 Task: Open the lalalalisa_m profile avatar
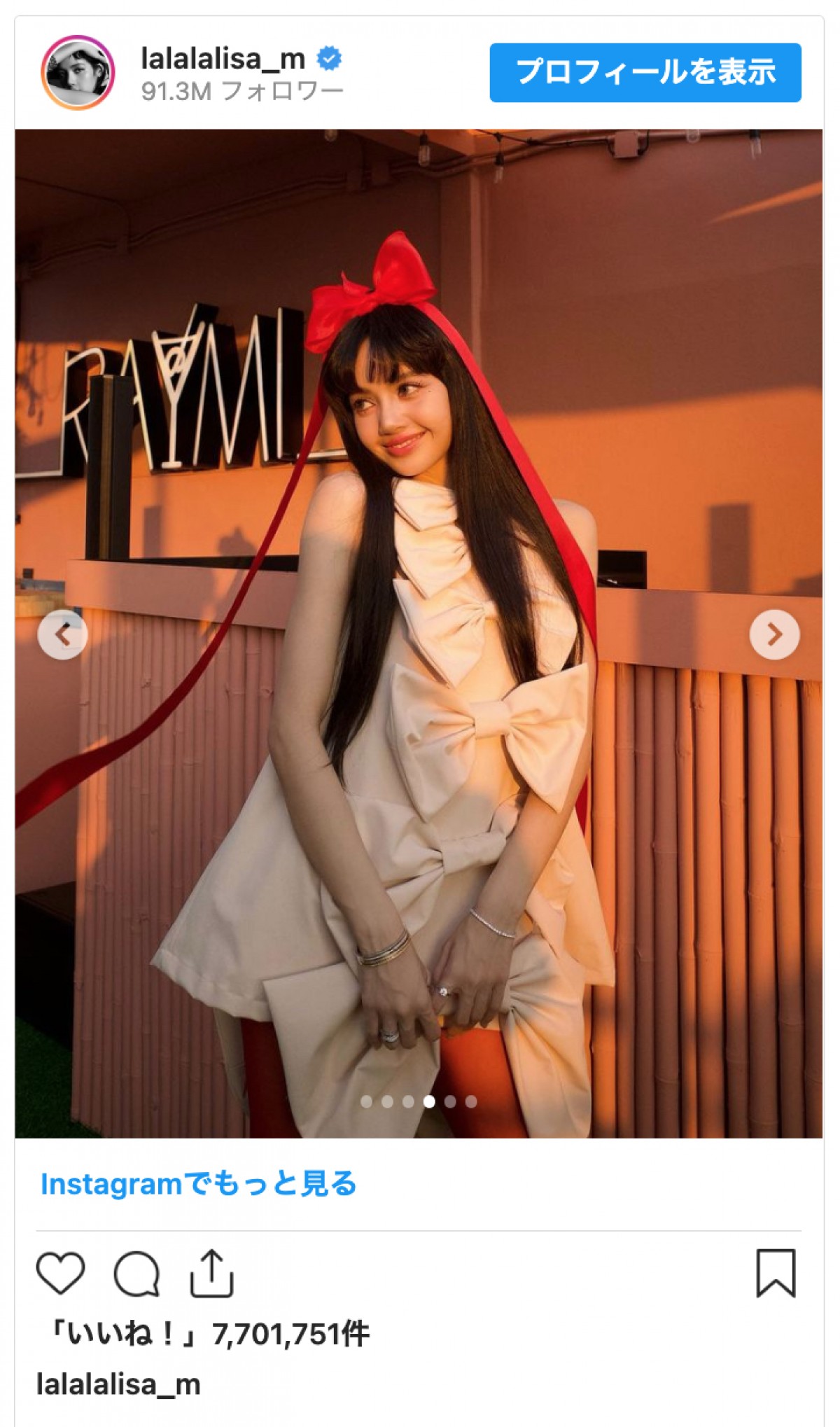tap(77, 73)
